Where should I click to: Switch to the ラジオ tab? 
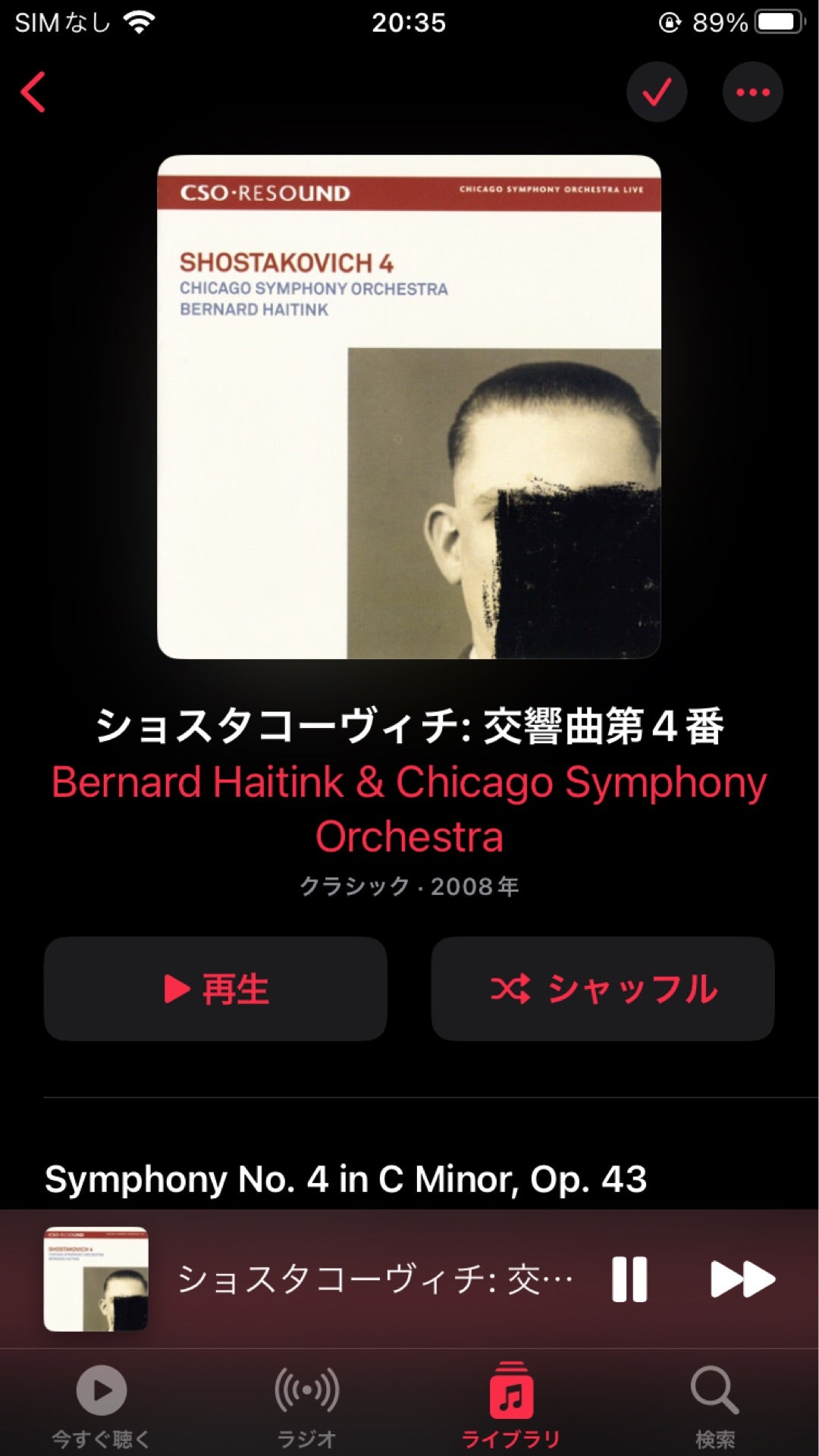306,1404
